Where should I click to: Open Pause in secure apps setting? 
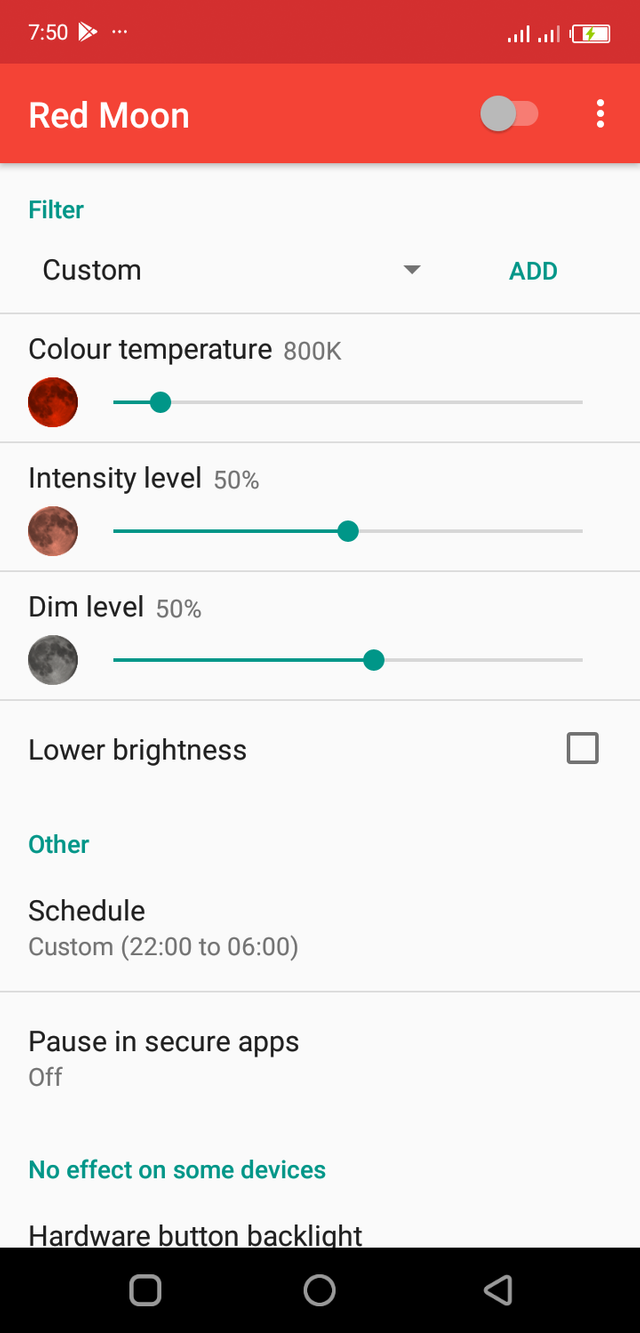coord(164,1058)
